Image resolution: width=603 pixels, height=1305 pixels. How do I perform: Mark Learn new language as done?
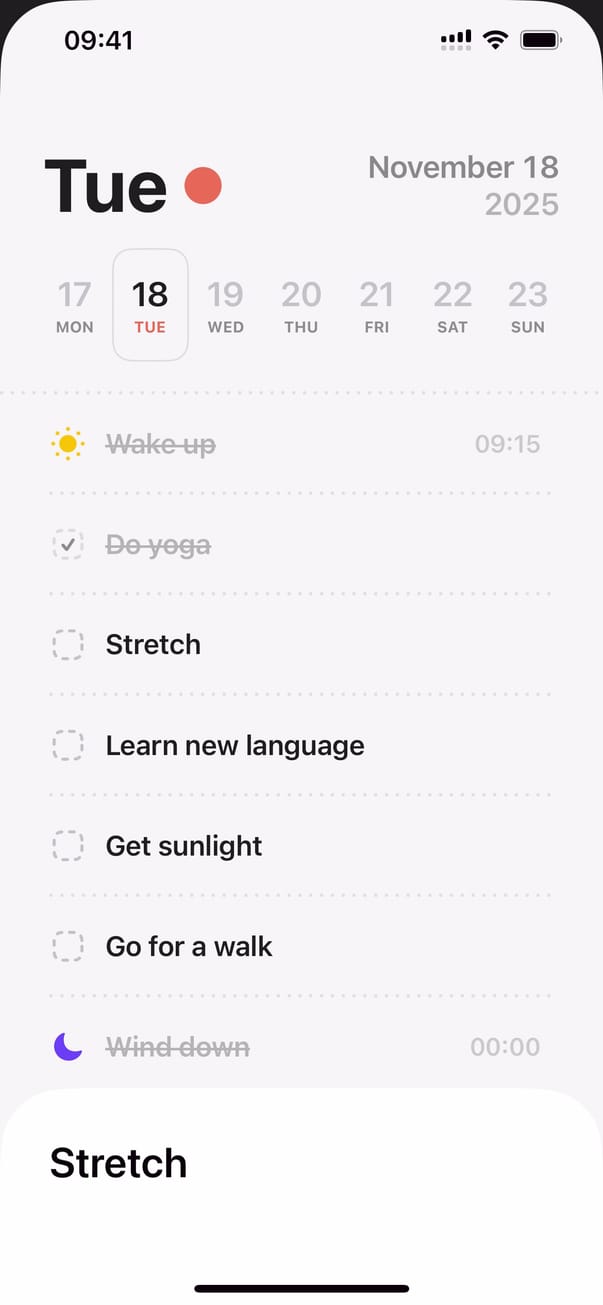click(x=67, y=746)
